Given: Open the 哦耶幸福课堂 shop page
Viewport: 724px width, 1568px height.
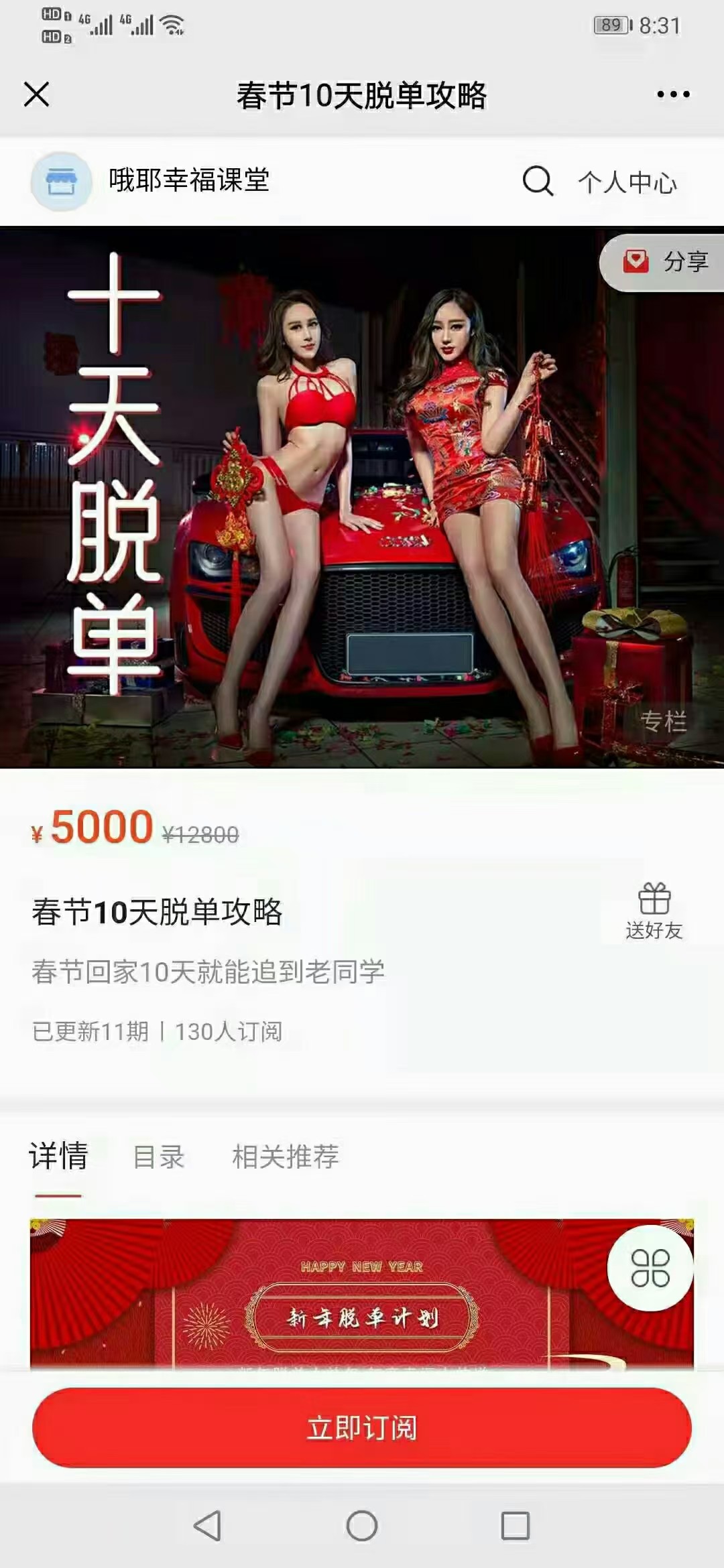Looking at the screenshot, I should click(x=149, y=181).
